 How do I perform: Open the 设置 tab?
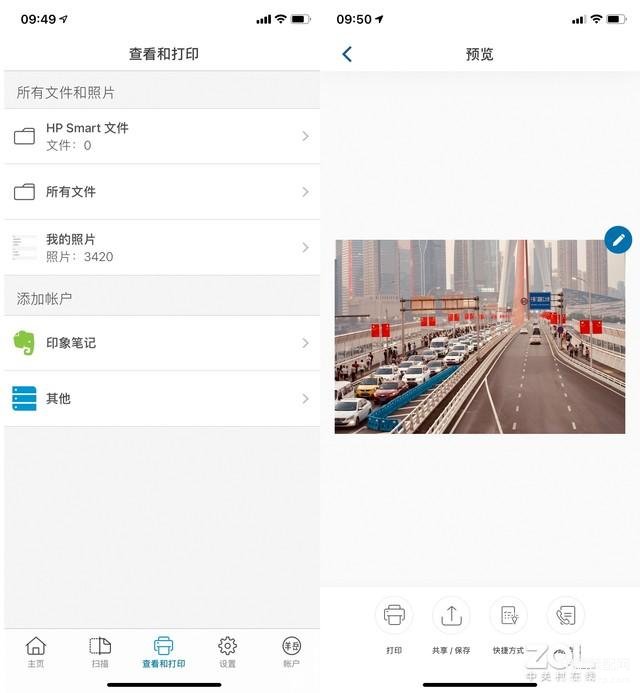click(227, 651)
